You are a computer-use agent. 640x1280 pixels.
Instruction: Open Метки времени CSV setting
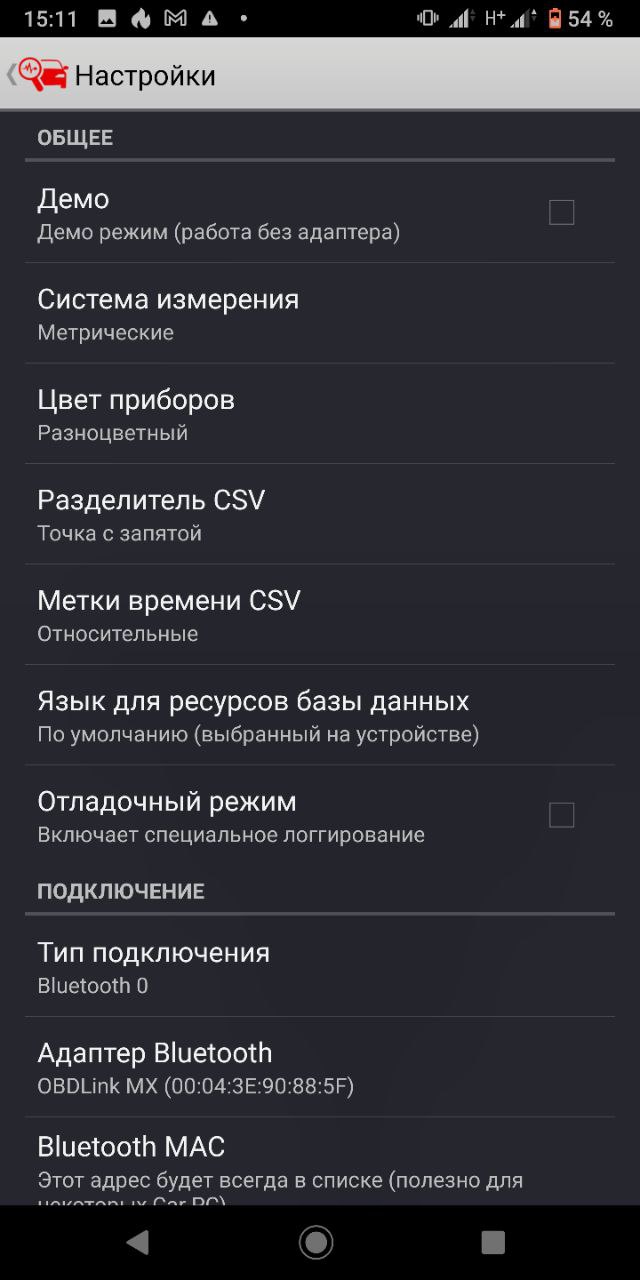[320, 615]
